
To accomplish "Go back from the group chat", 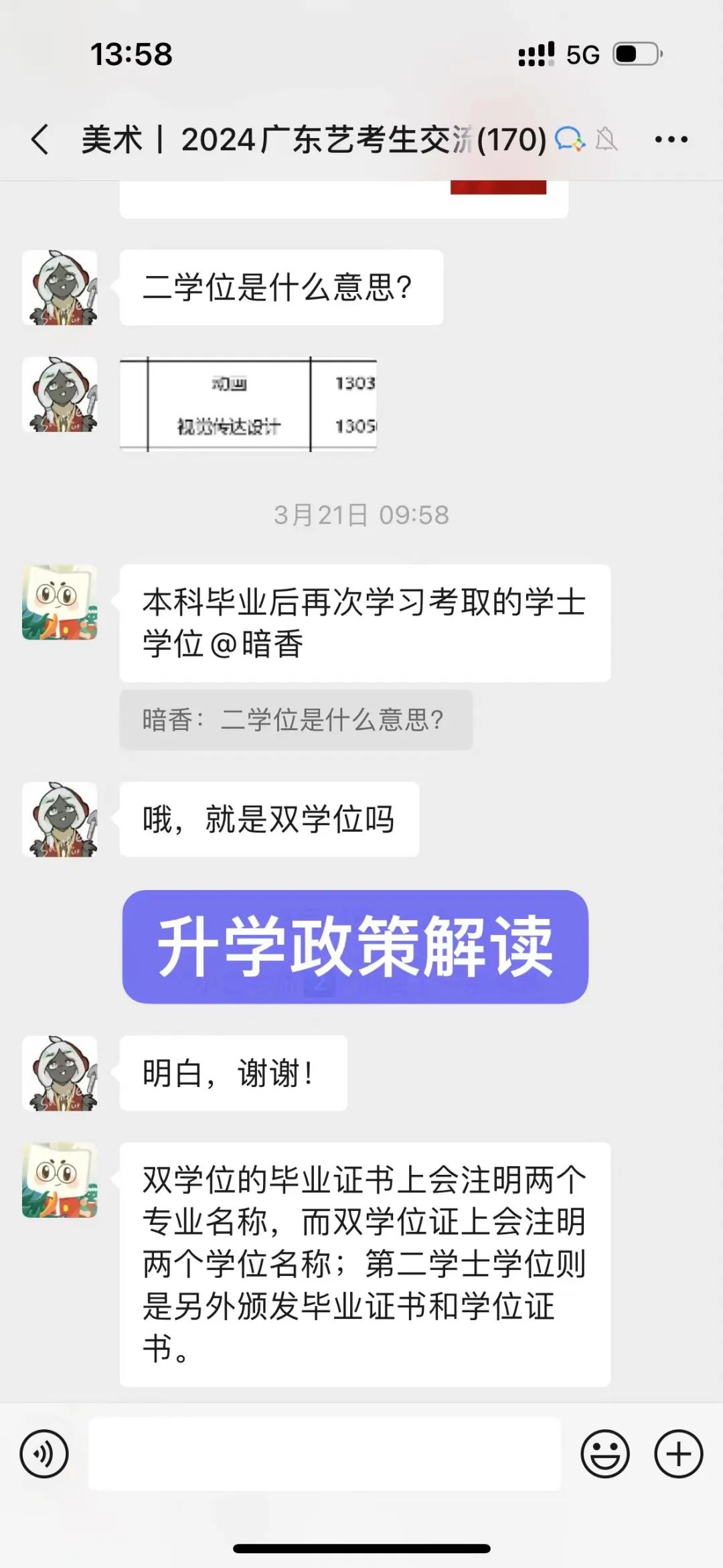I will (40, 139).
